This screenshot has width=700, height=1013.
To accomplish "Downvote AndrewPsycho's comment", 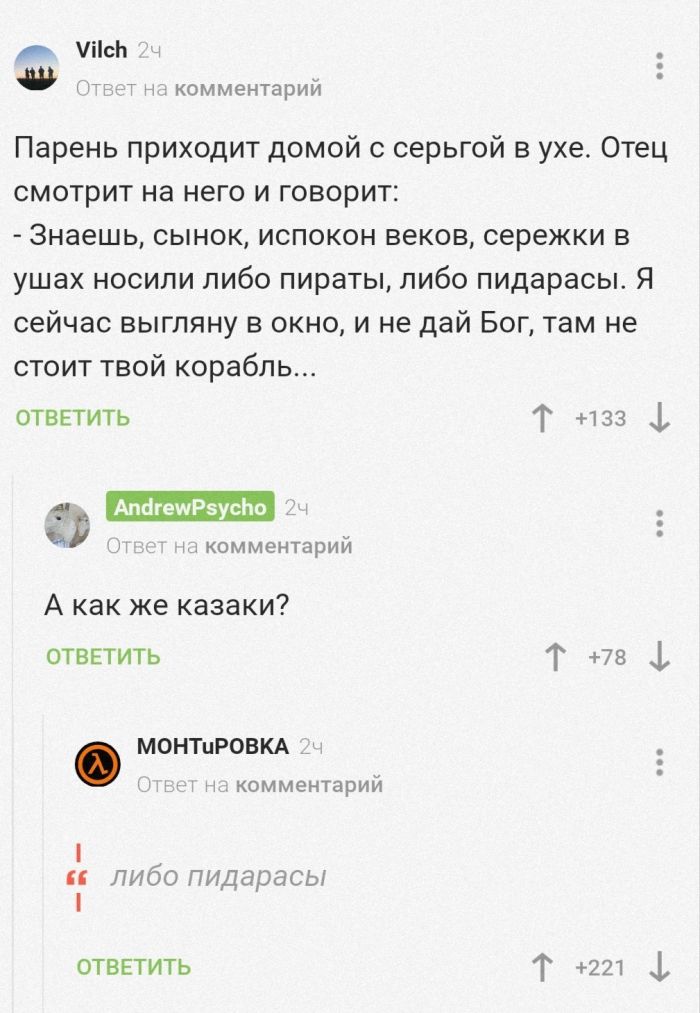I will pyautogui.click(x=659, y=657).
